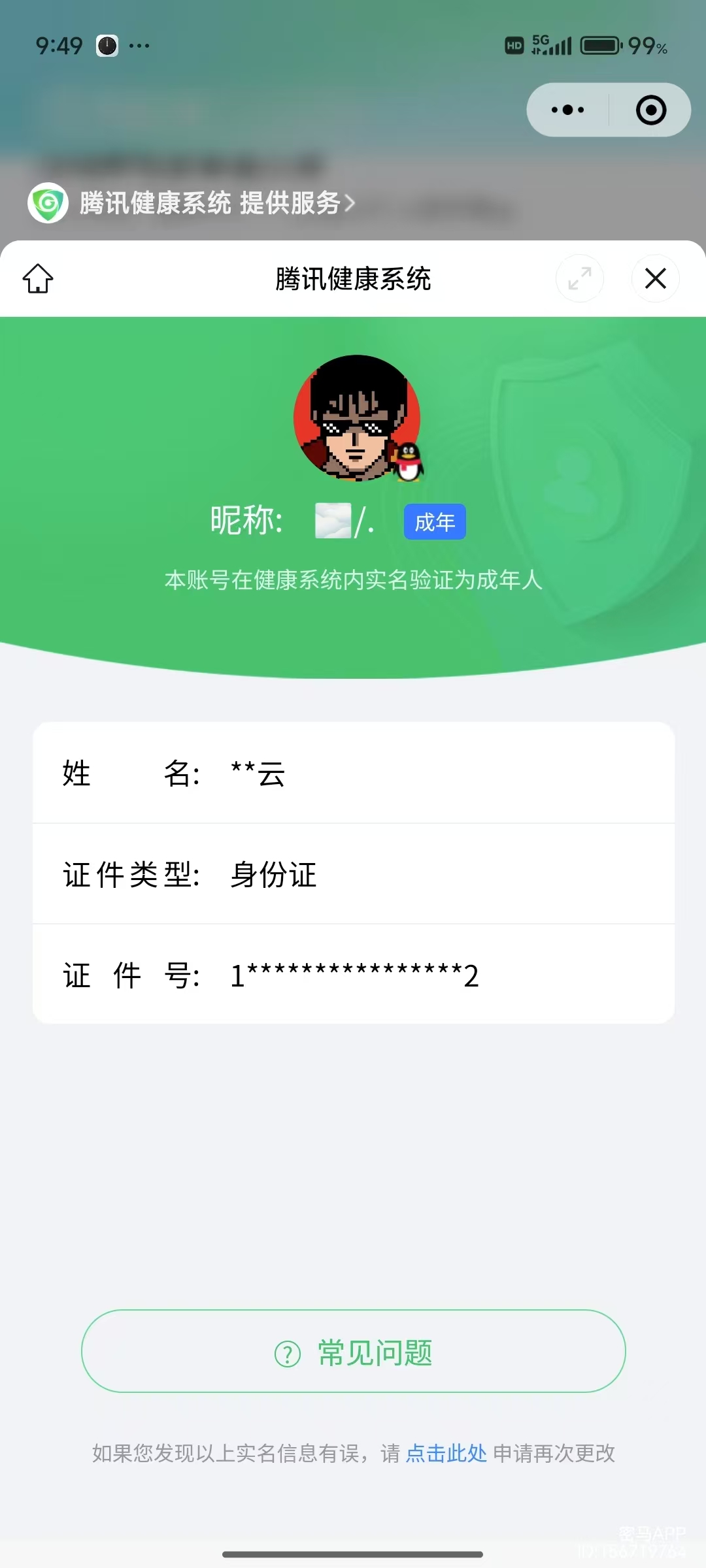Go to the home icon in the panel header
706x1568 pixels.
38,279
